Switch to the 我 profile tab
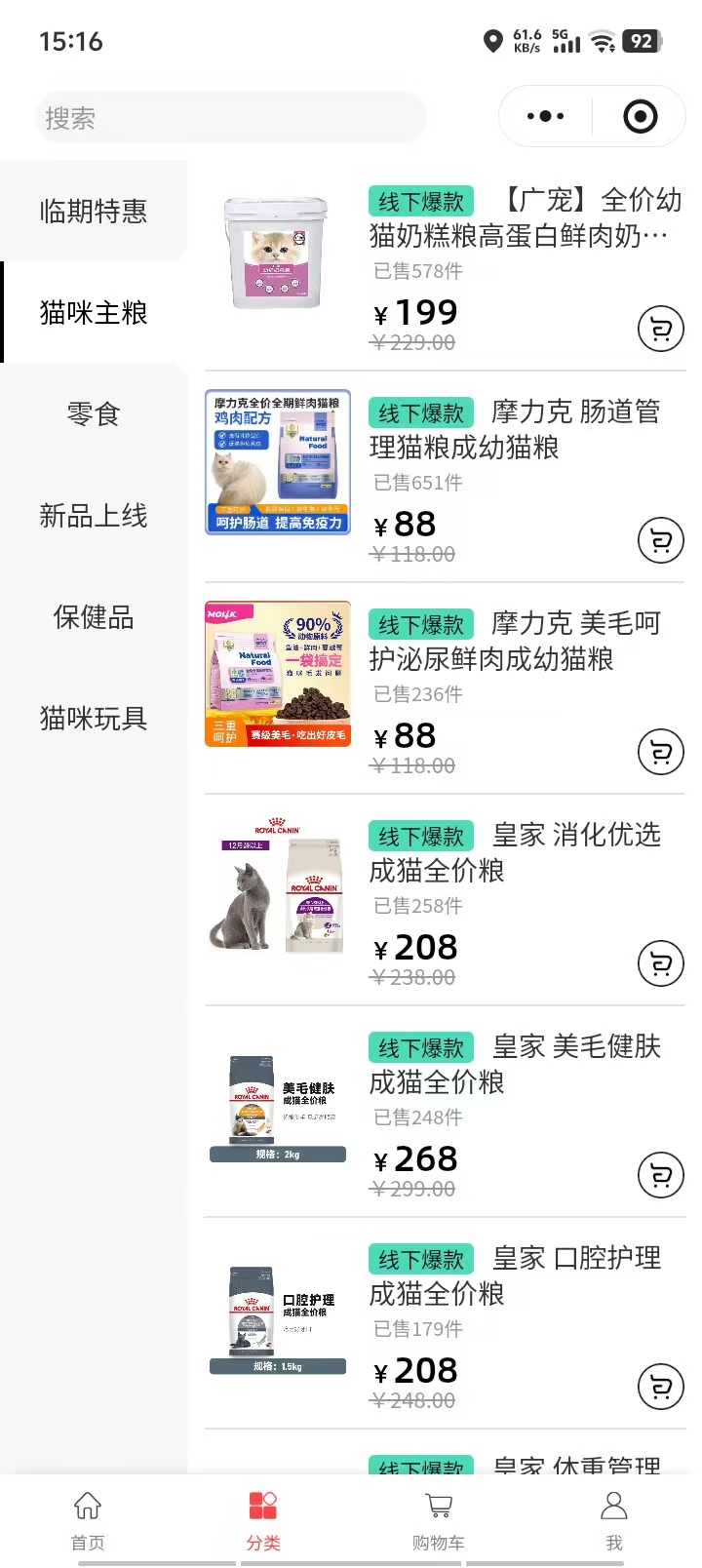Image resolution: width=702 pixels, height=1568 pixels. [614, 1519]
